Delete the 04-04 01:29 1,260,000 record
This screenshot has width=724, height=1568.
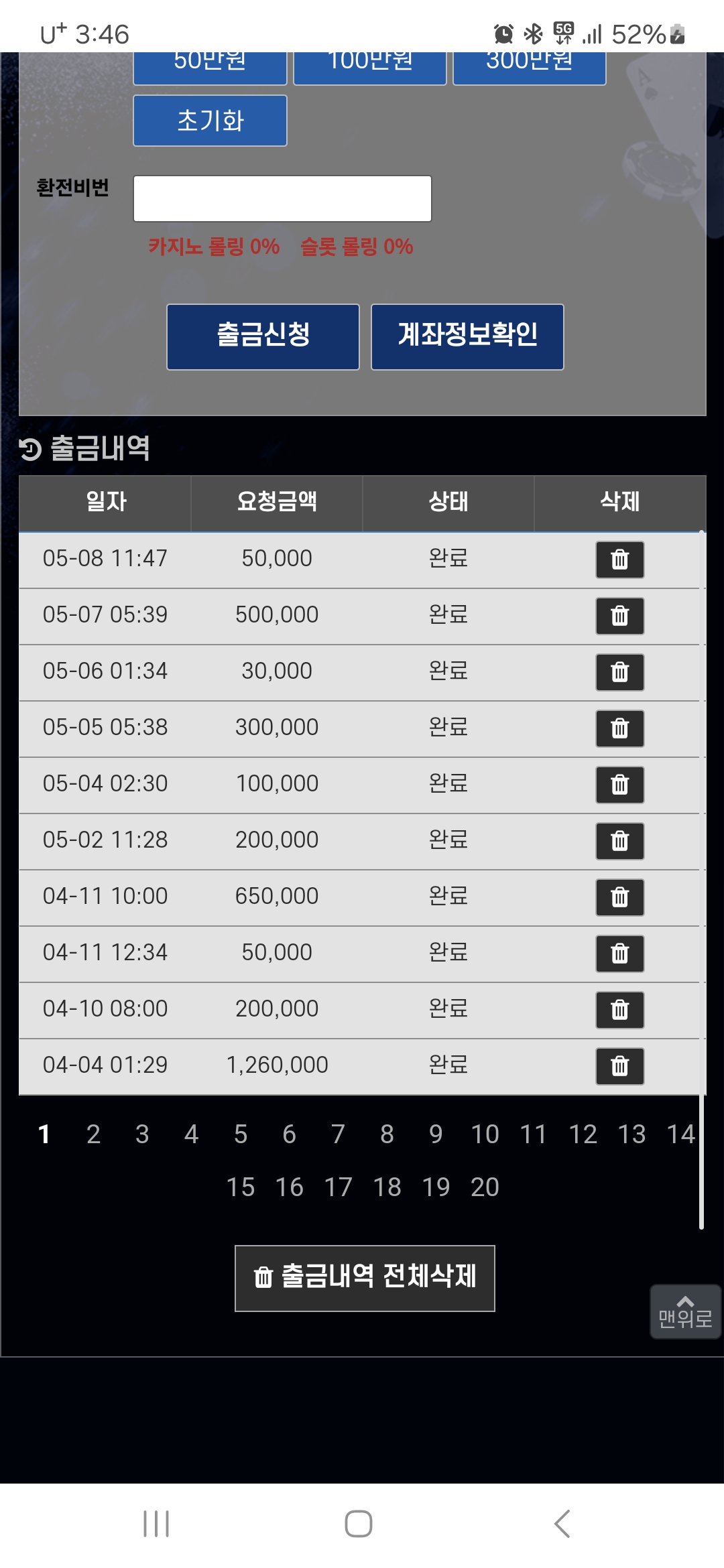tap(619, 1066)
